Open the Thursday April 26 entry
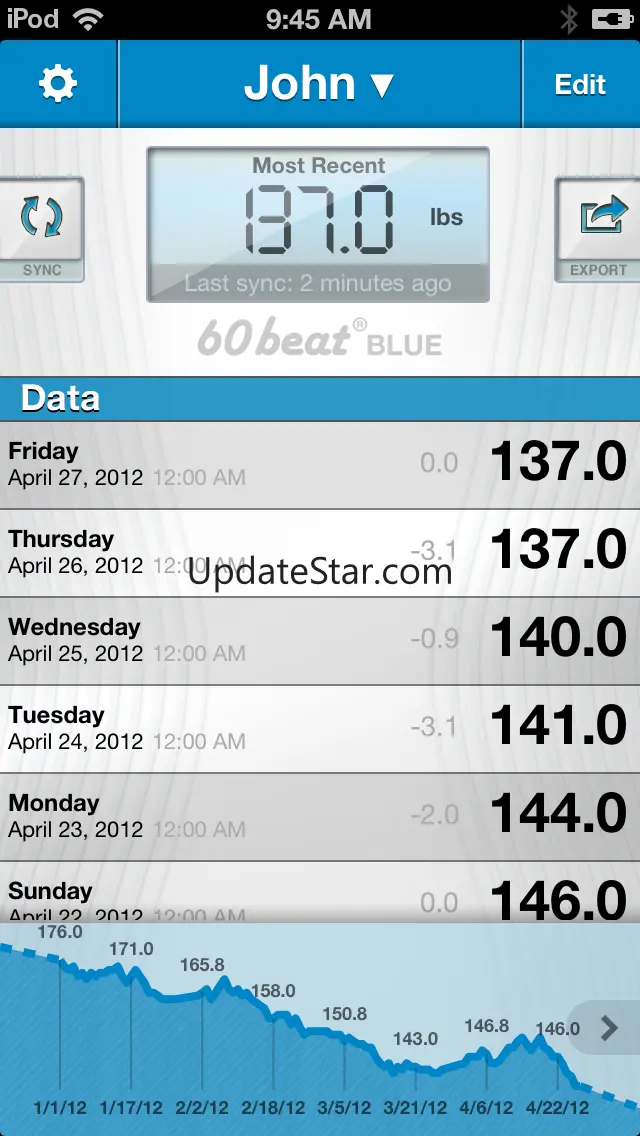Screen dimensions: 640x1136 pos(320,554)
